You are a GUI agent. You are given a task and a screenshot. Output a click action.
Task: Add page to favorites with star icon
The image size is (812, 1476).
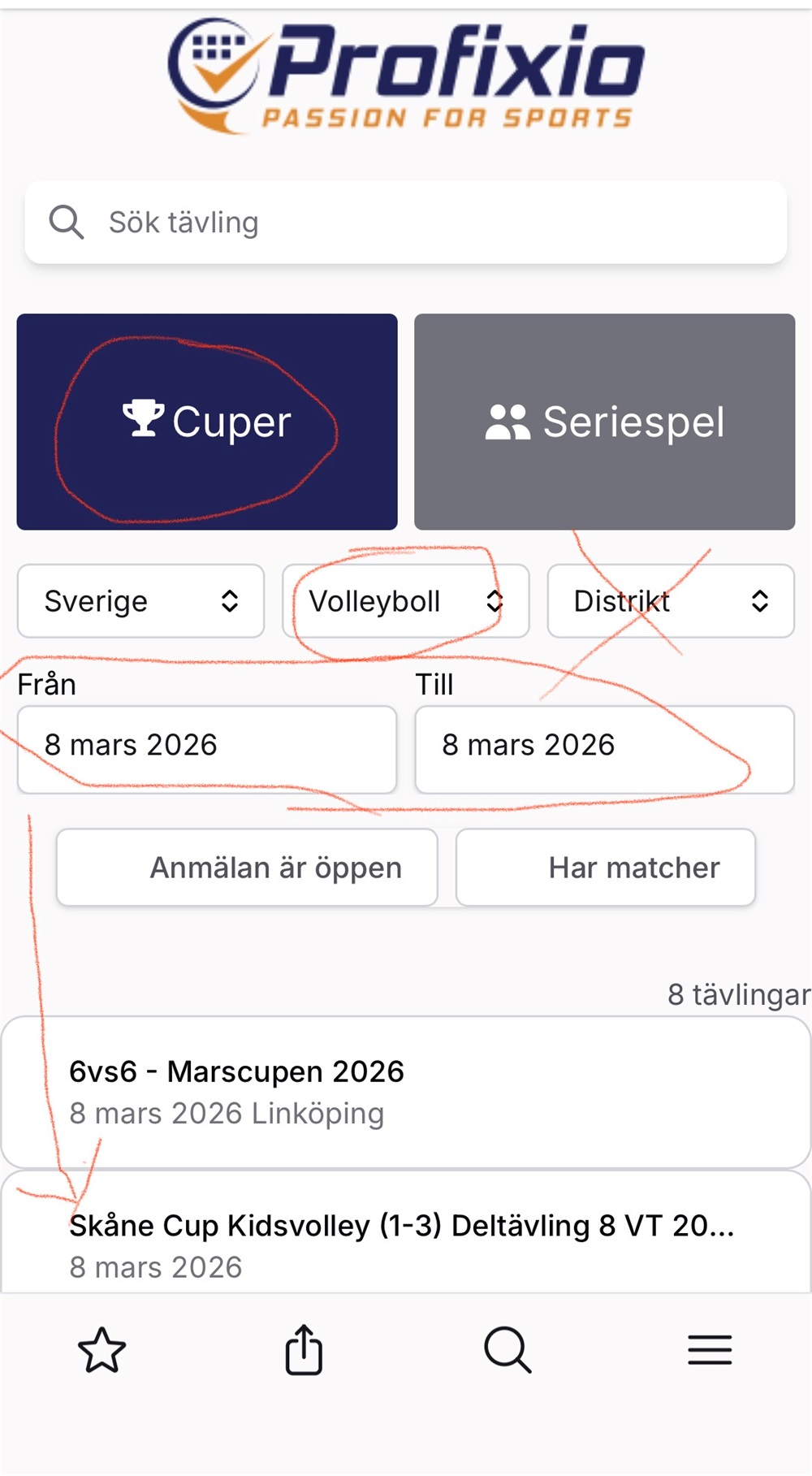(x=101, y=1350)
